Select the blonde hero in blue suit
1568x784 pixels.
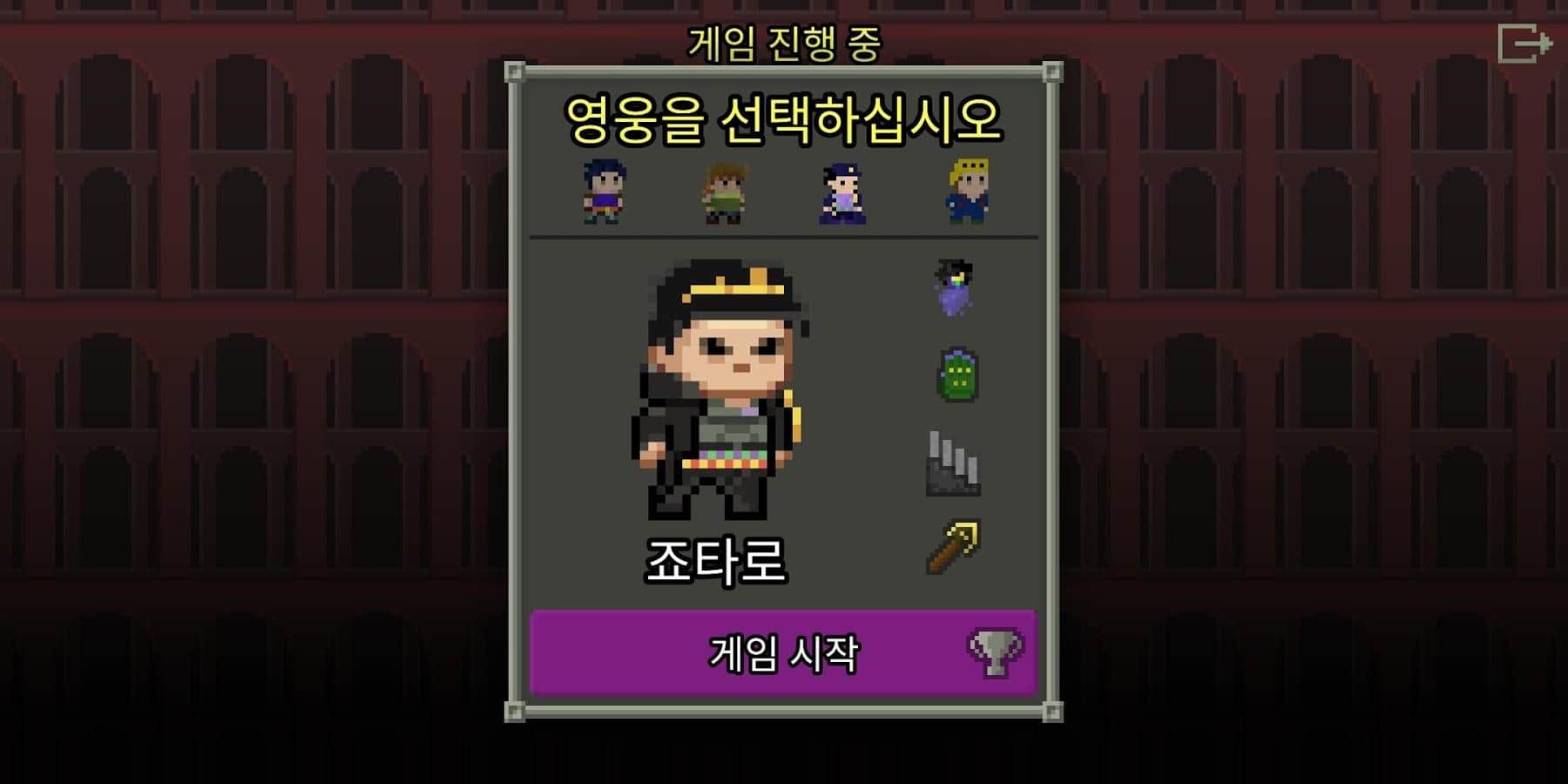(967, 191)
